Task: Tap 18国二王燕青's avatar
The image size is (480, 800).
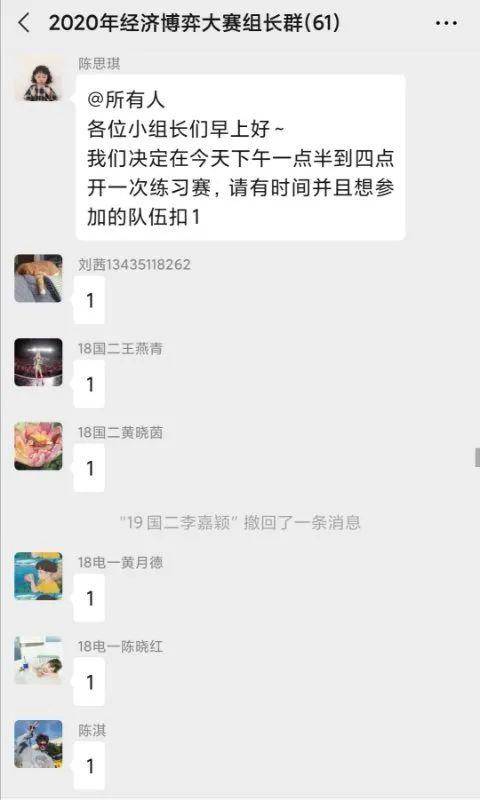Action: [x=38, y=362]
